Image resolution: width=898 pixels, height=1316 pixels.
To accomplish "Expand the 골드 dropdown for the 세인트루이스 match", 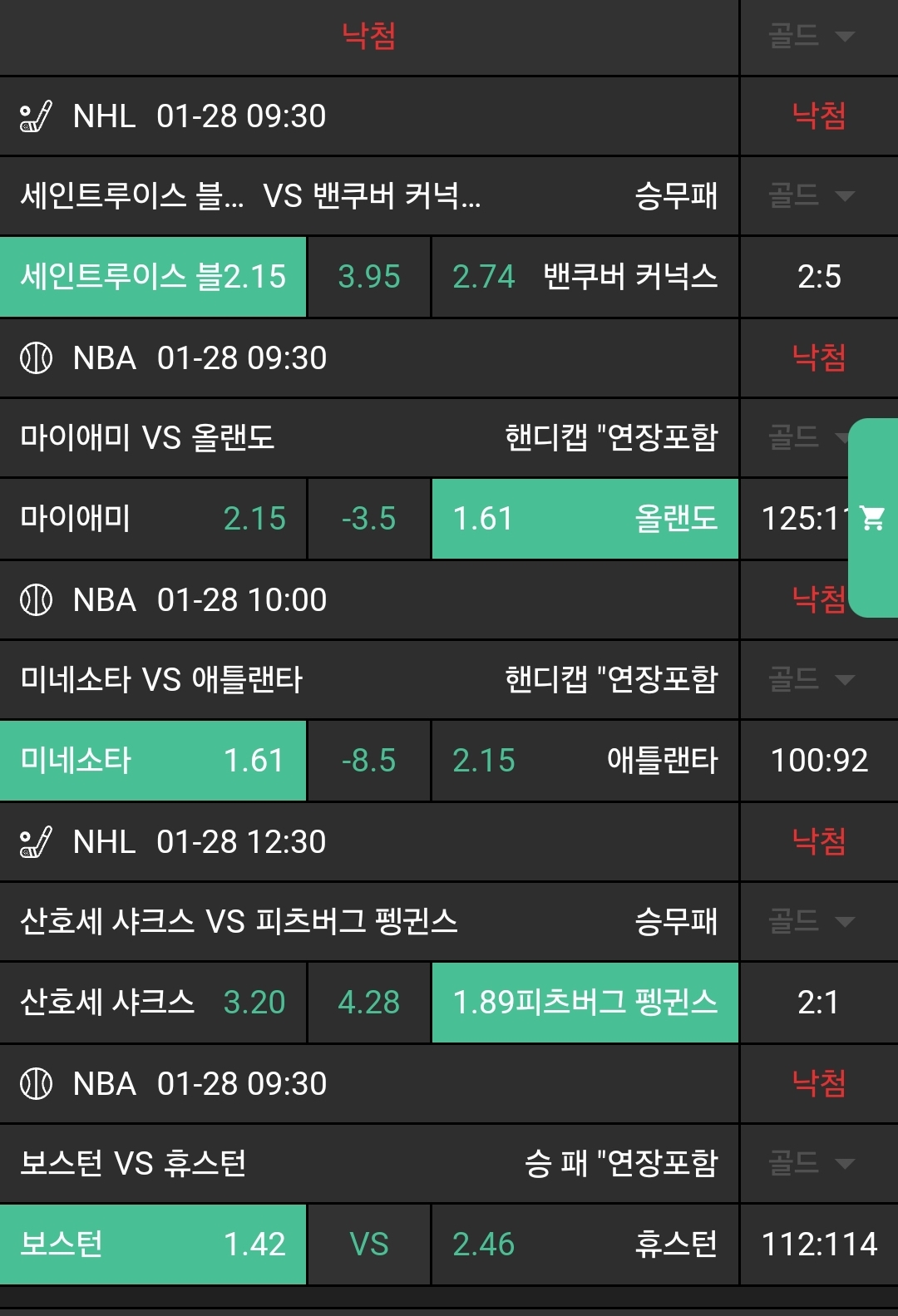I will pyautogui.click(x=812, y=196).
